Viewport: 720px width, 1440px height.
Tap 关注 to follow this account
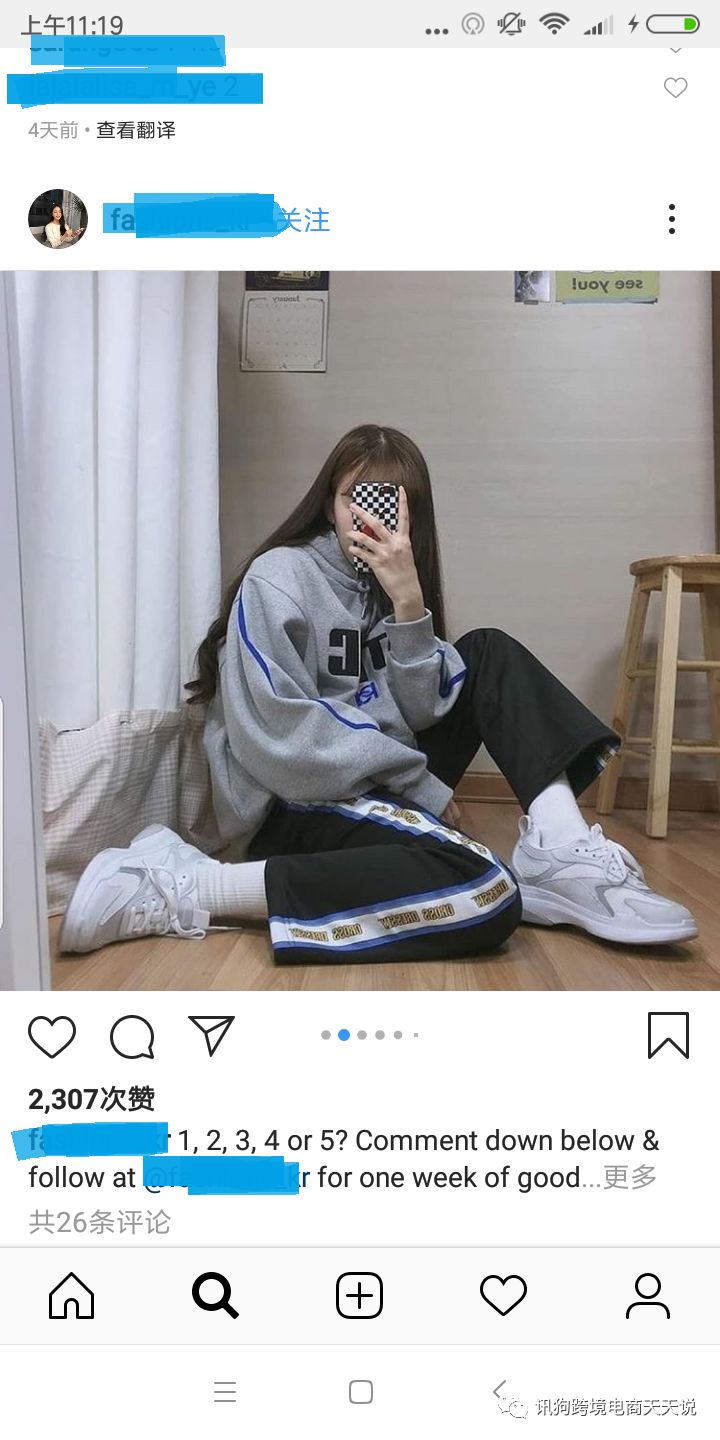[x=302, y=220]
